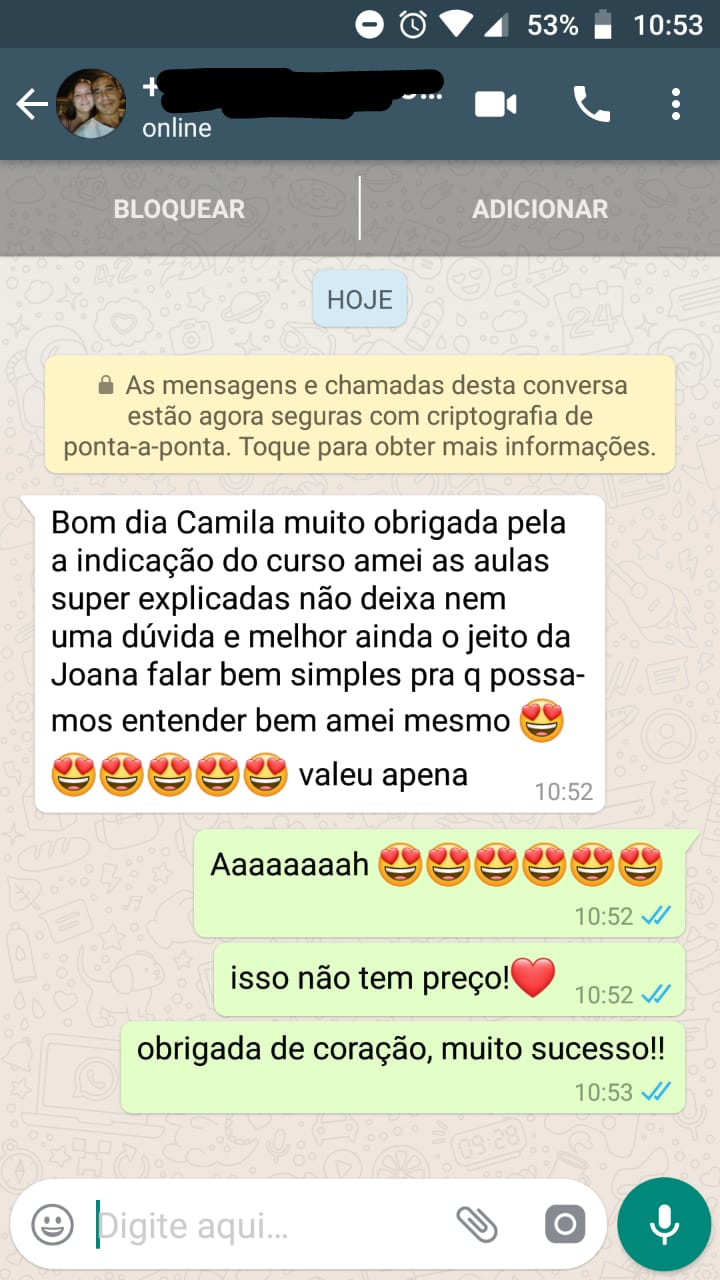Tap ADICIONAR to add the contact
720x1280 pixels.
[x=540, y=209]
